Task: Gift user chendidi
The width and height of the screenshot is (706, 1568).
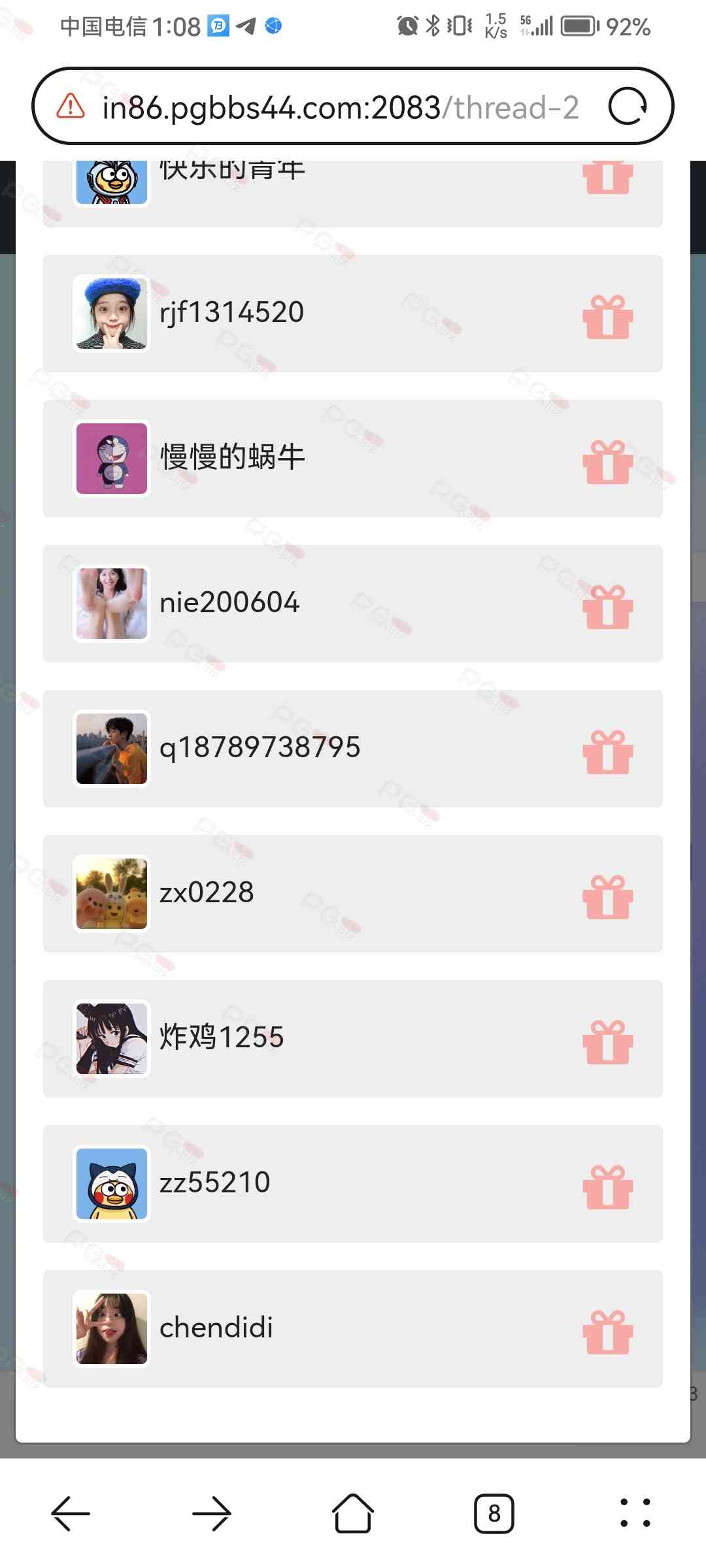Action: point(607,1332)
